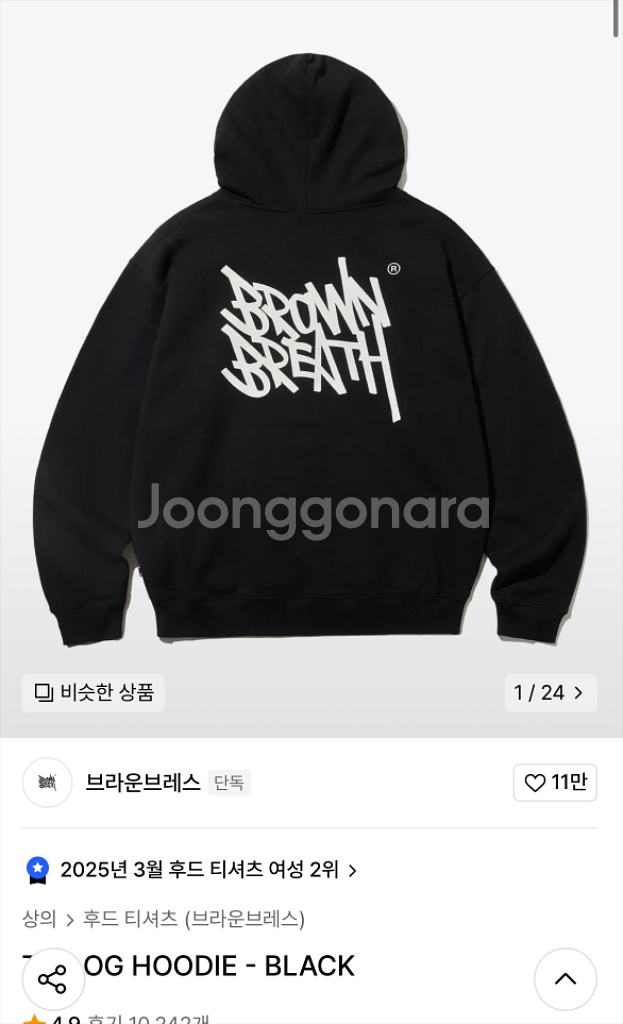Screen dimensions: 623x1024
Task: Like the product with the 11만 heart button
Action: (x=555, y=782)
